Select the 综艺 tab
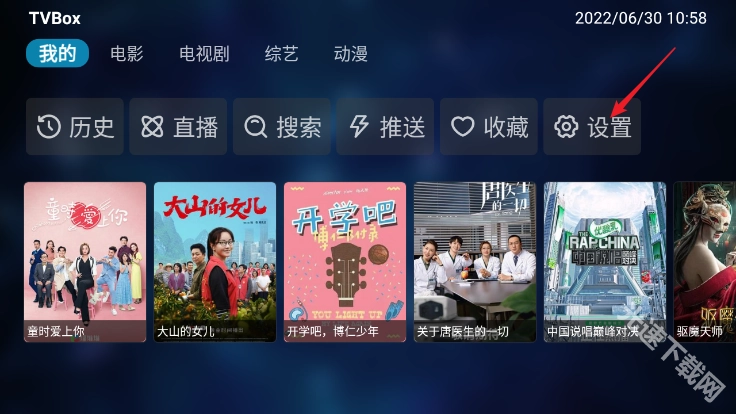Viewport: 736px width, 414px height. 281,54
